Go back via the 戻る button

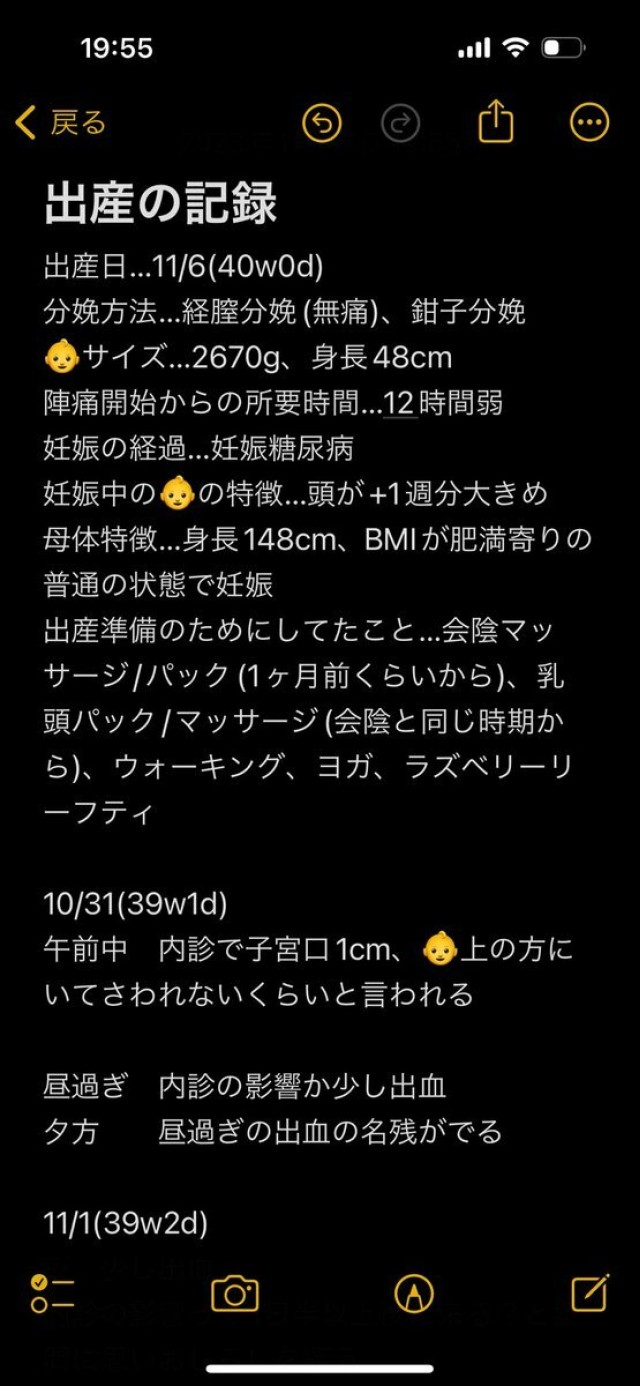tap(62, 123)
